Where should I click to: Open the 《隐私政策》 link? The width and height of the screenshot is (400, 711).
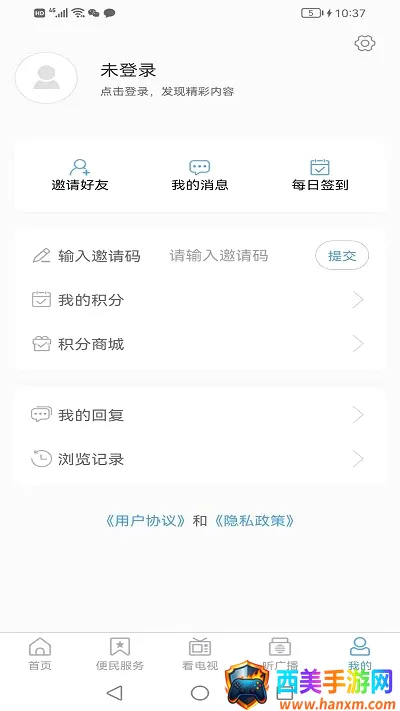click(254, 521)
